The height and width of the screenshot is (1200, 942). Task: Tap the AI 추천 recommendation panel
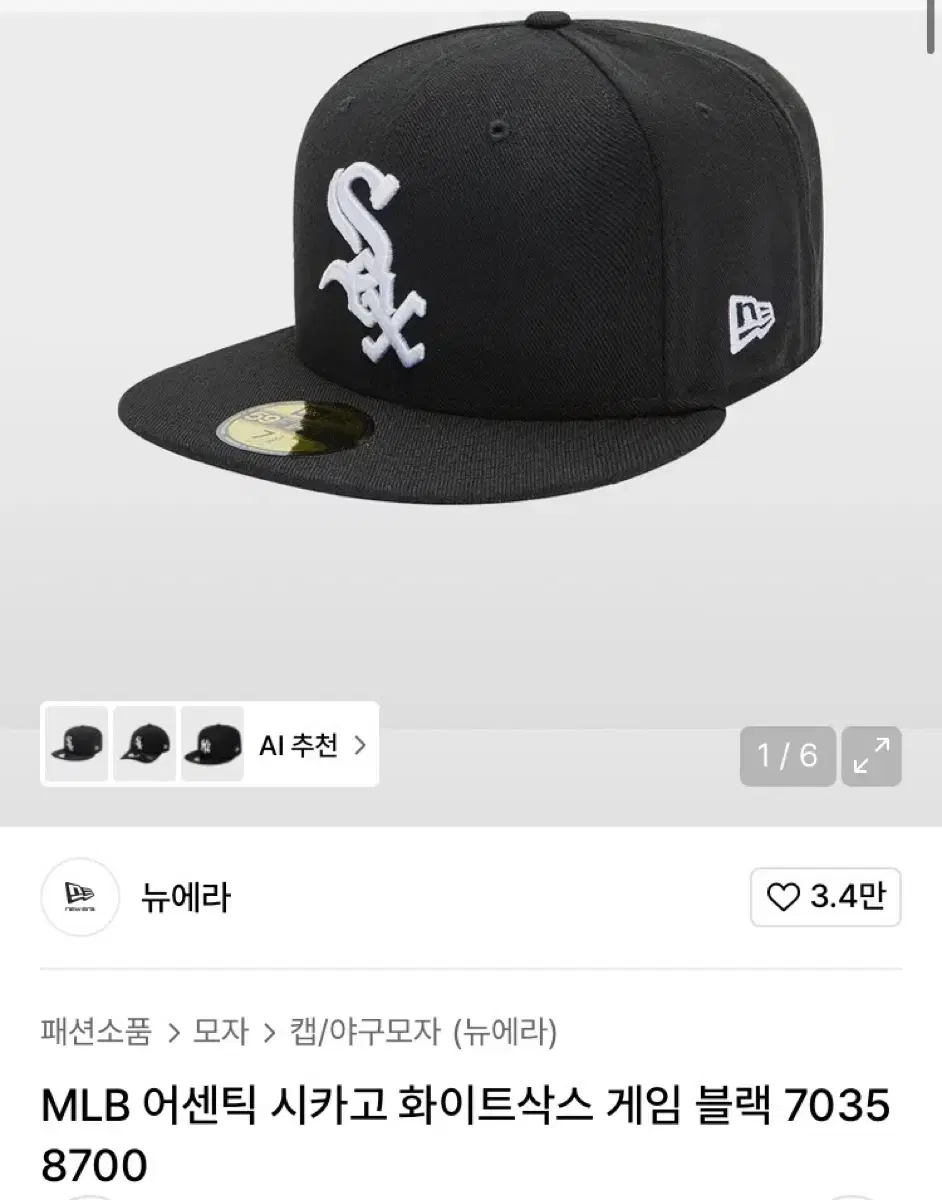click(300, 744)
